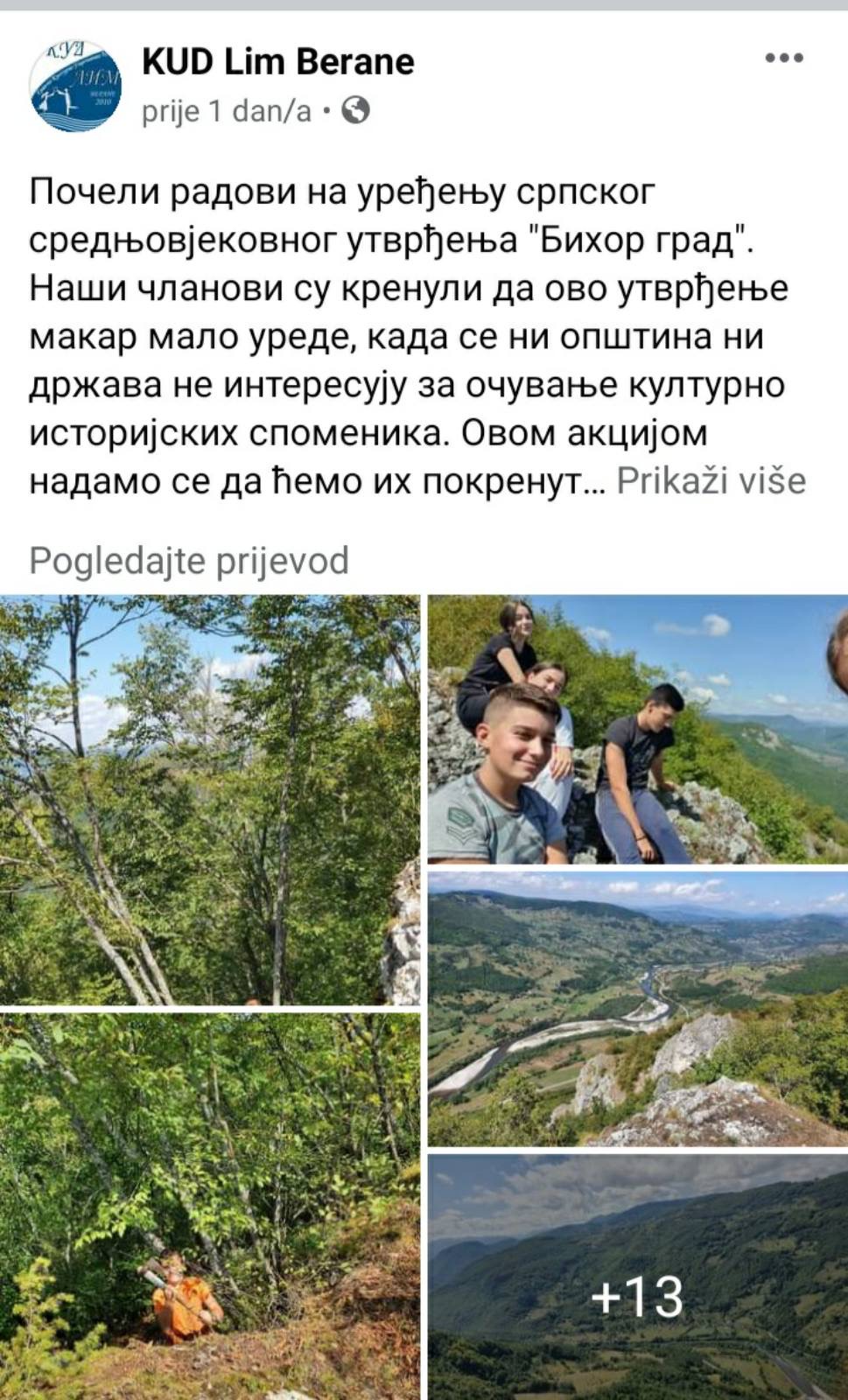This screenshot has height=1400, width=848.
Task: Open the river valley landscape photo
Action: click(638, 1008)
